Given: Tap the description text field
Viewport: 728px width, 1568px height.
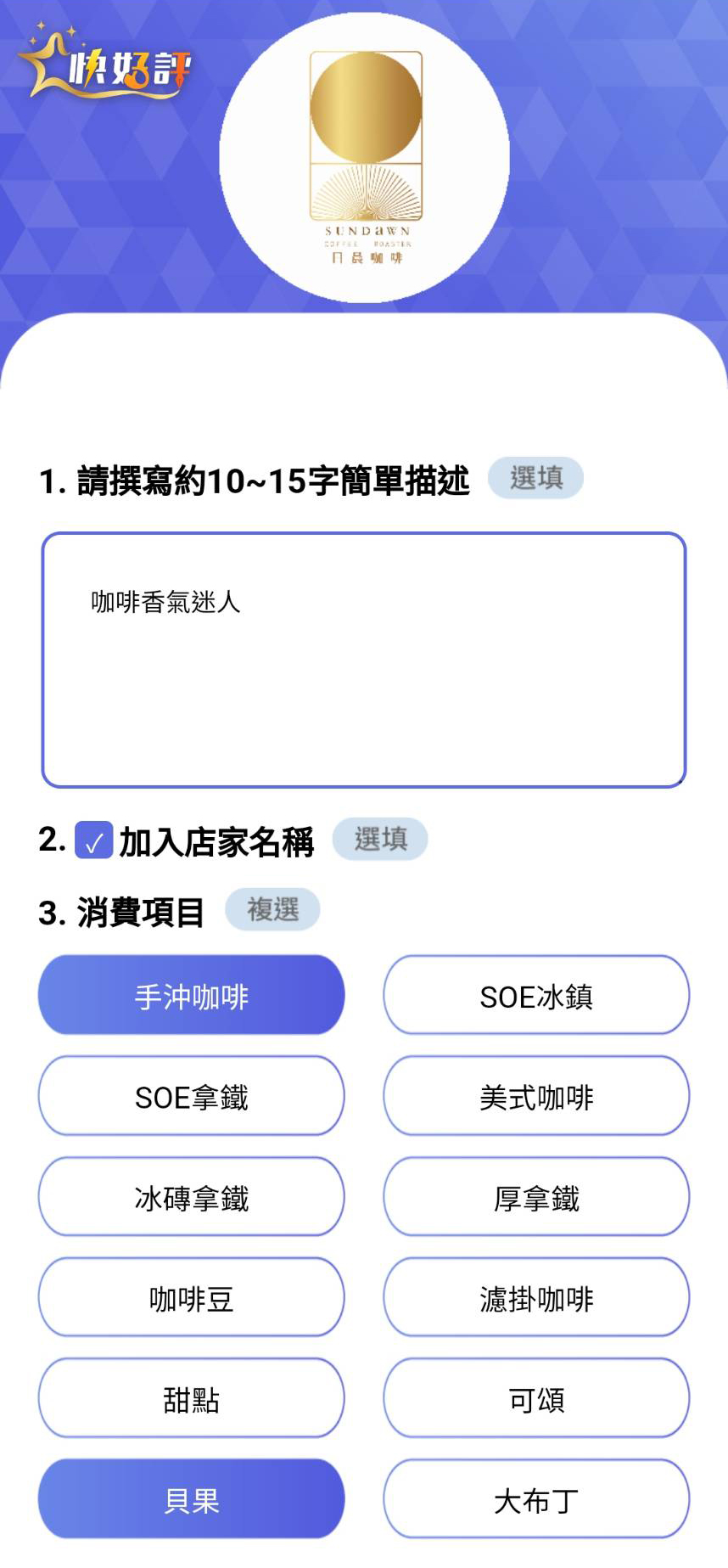Looking at the screenshot, I should [x=364, y=660].
